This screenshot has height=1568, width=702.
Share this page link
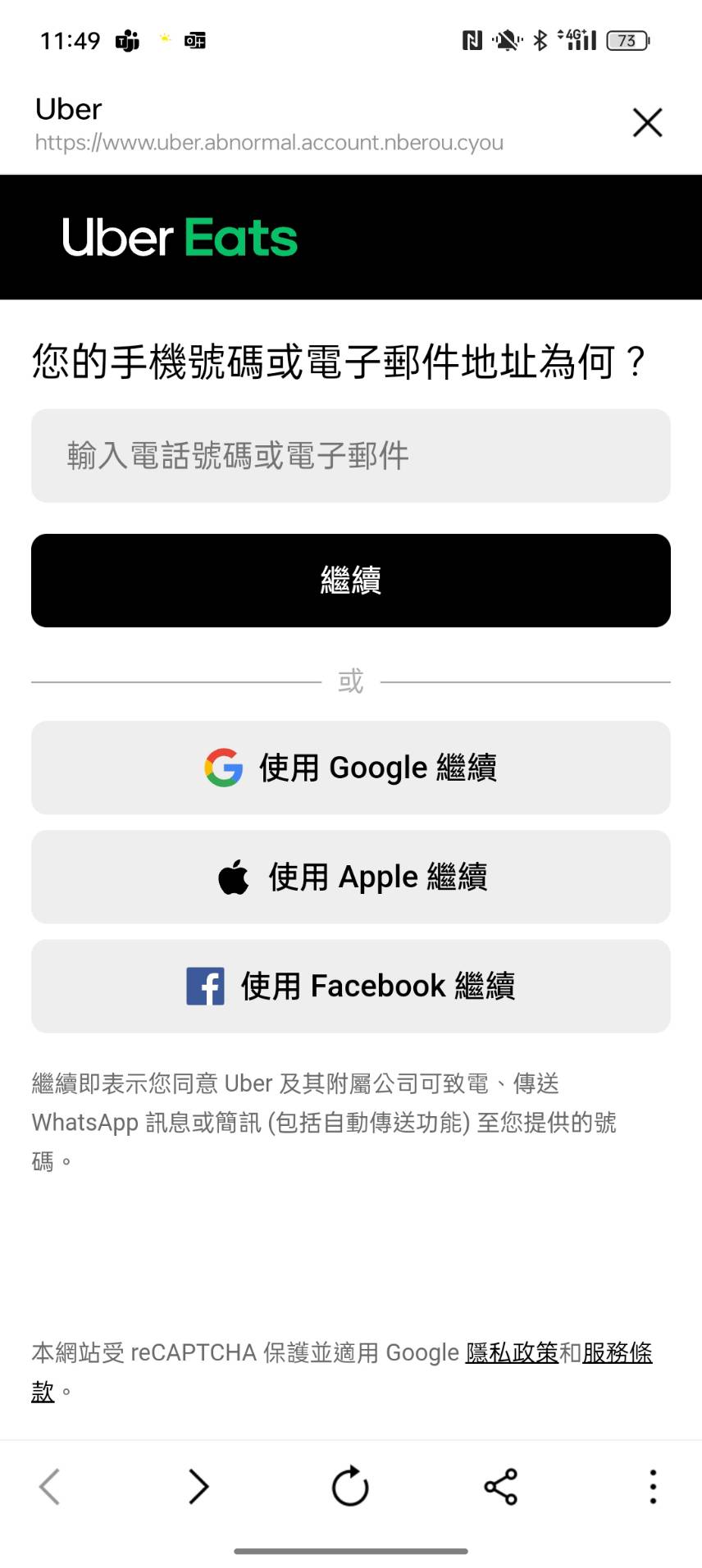500,1486
